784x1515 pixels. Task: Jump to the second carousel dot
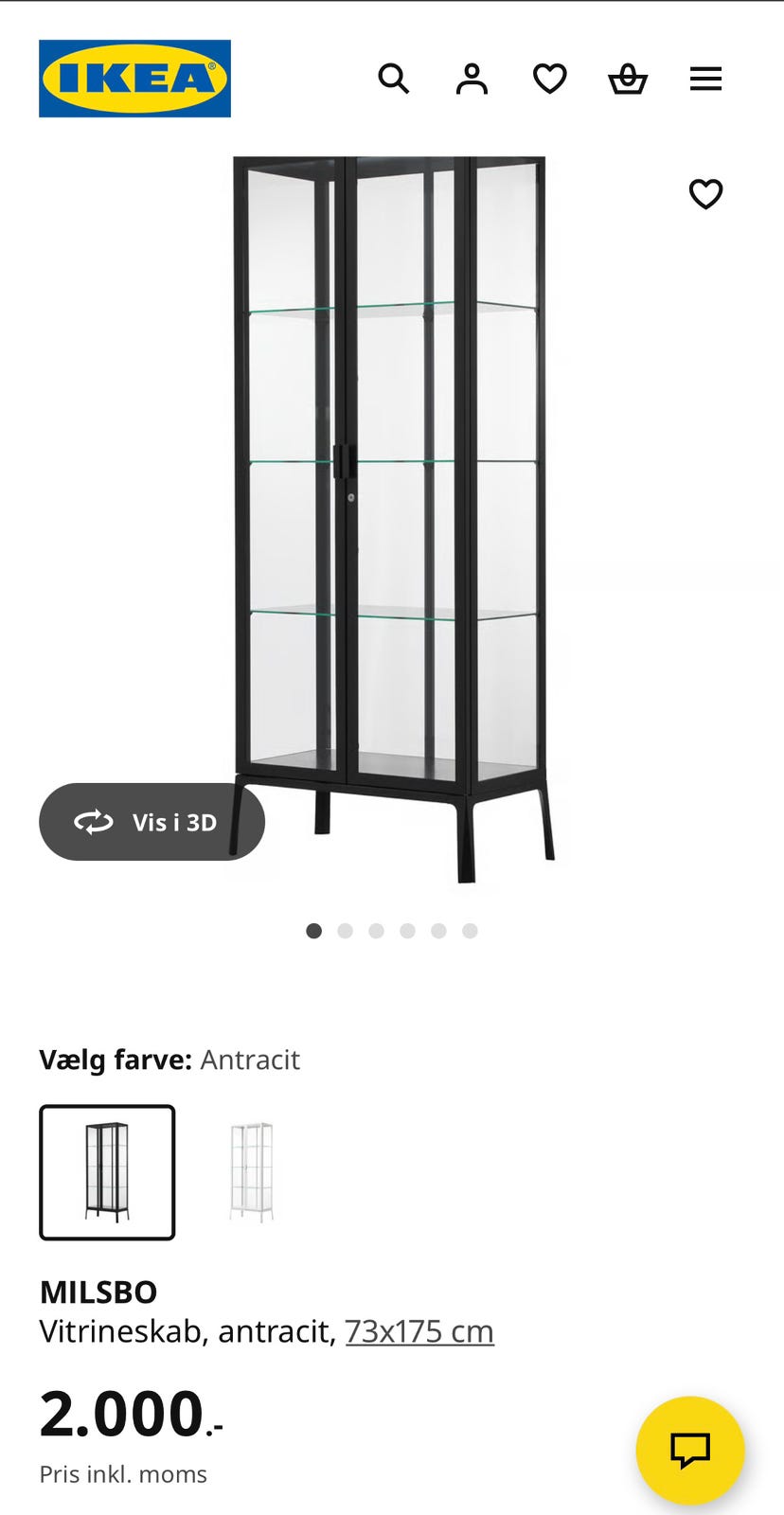tap(346, 931)
